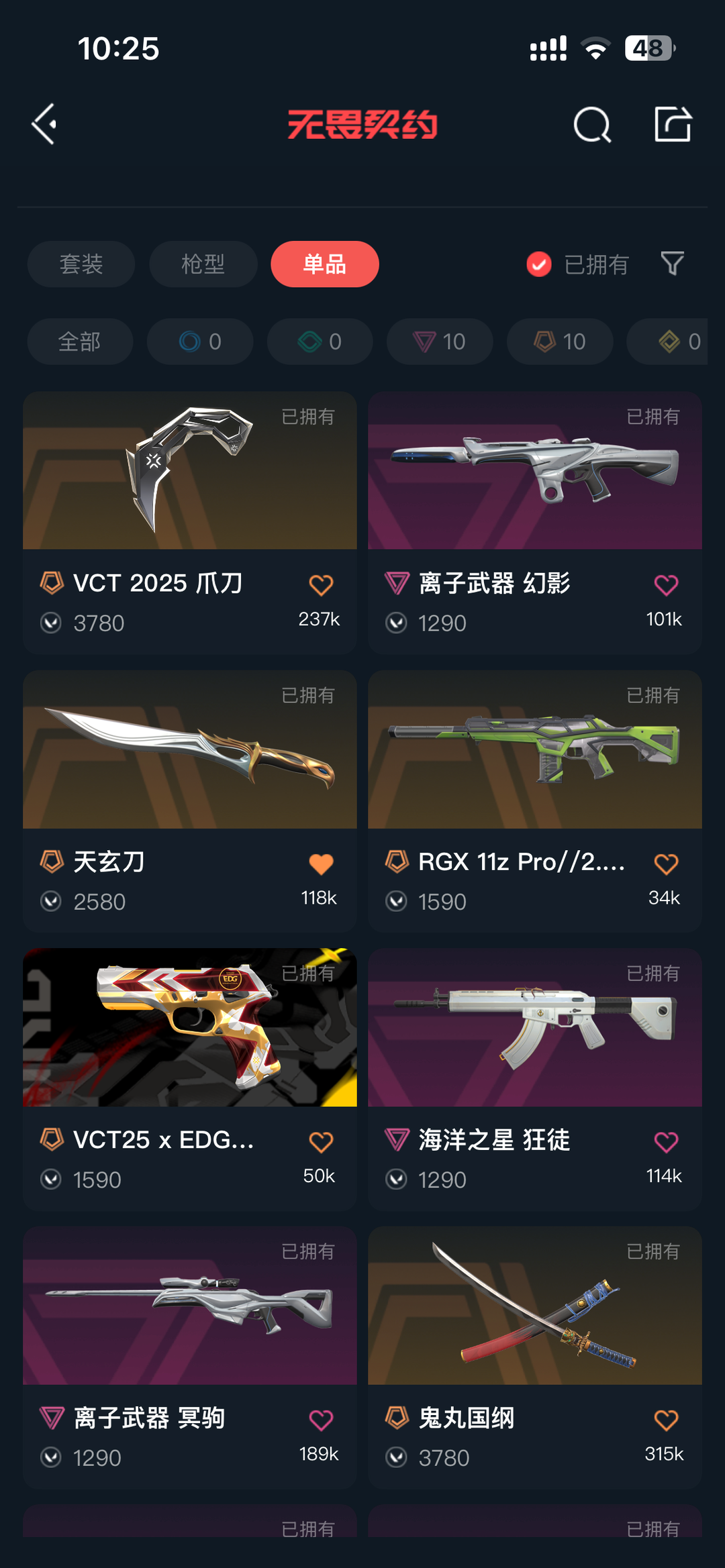Open the funnel filter options

click(x=672, y=264)
